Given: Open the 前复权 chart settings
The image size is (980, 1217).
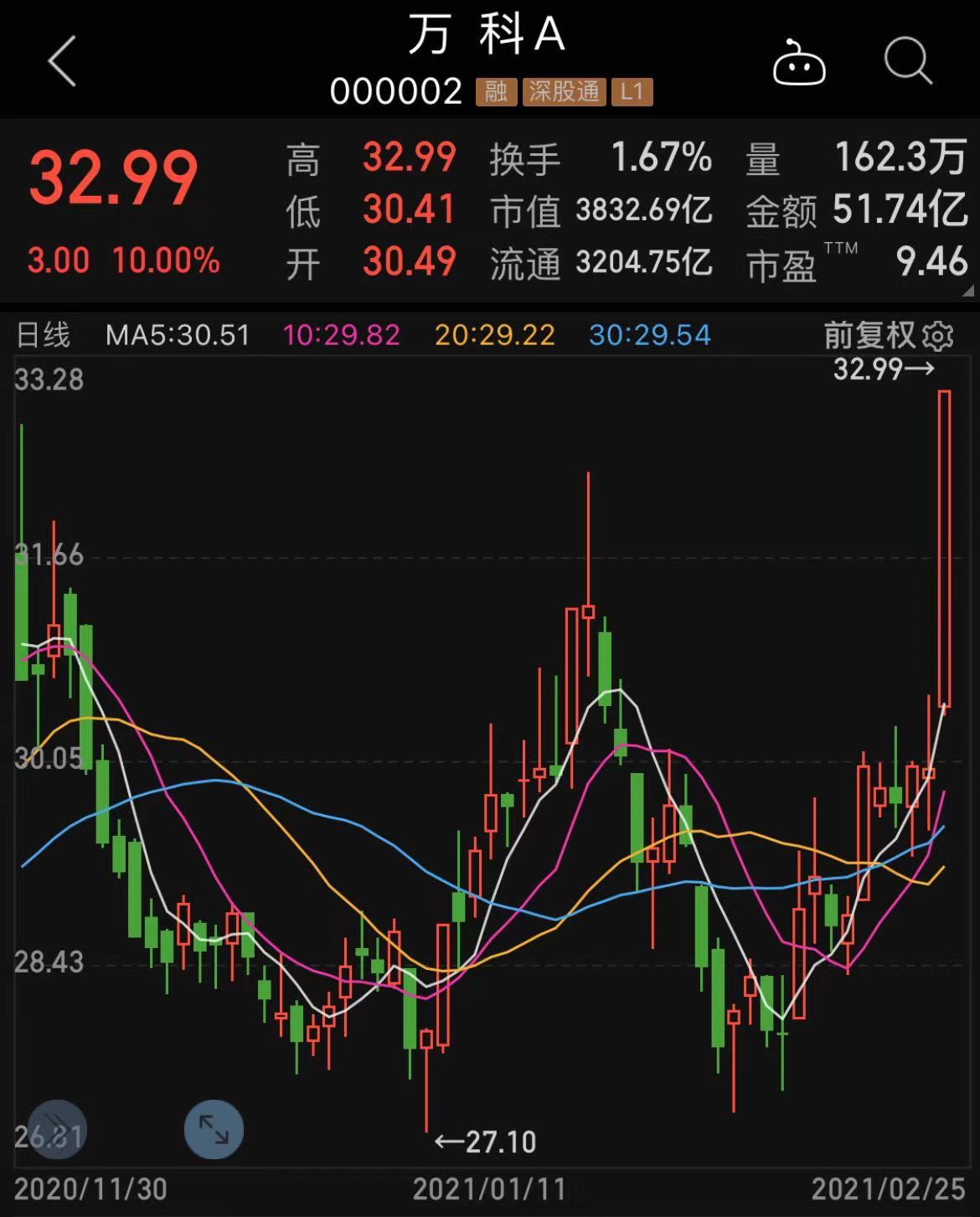Looking at the screenshot, I should pos(888,336).
